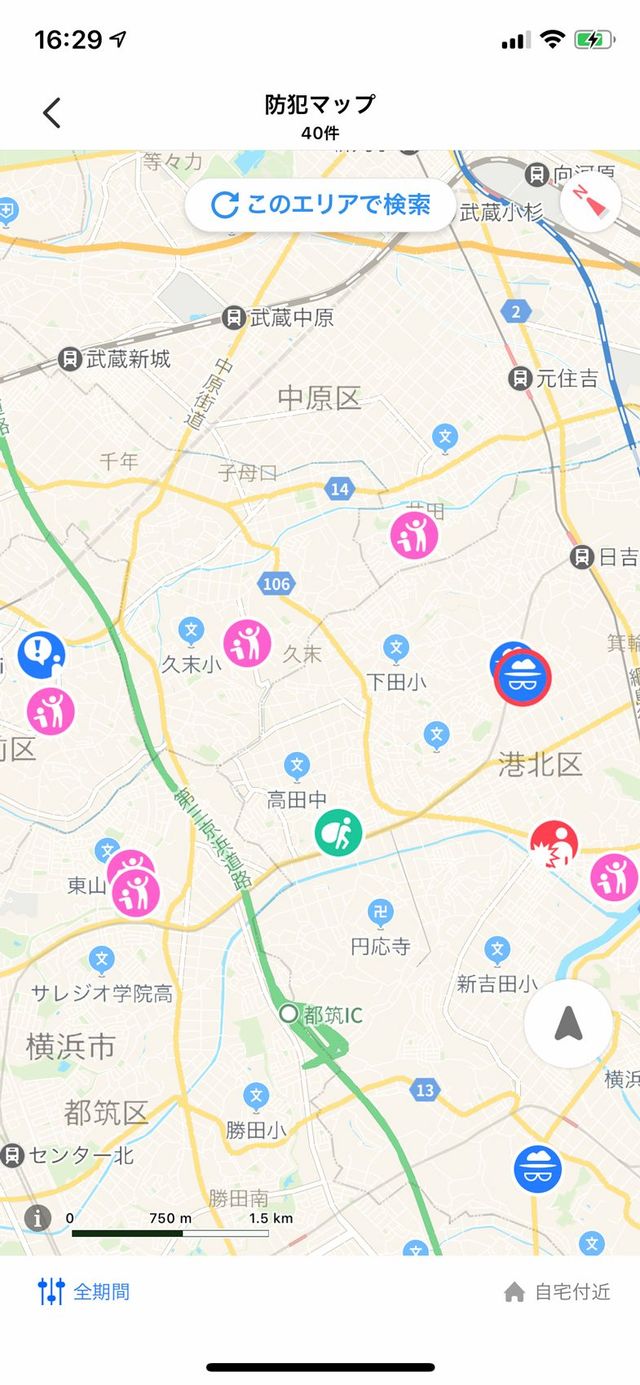Open the red incident marker in 港北区
Screen dimensions: 640x1385
(x=554, y=845)
